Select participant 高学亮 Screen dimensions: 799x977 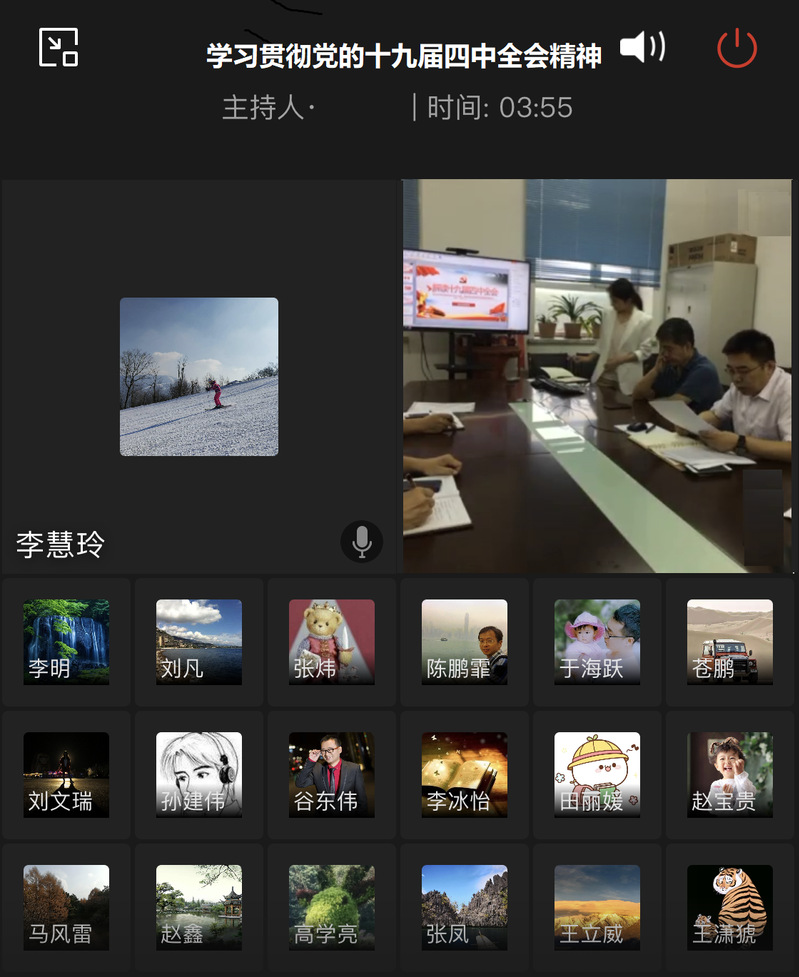[x=332, y=908]
